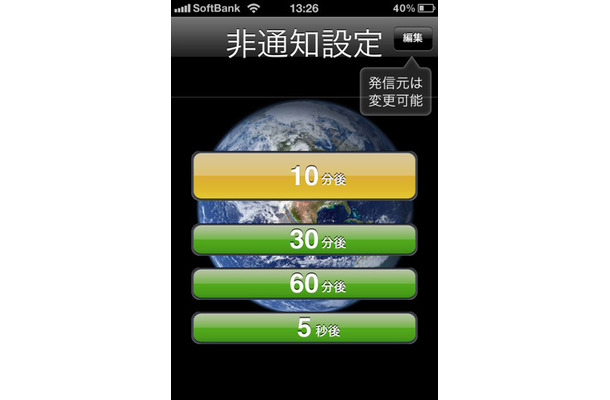The image size is (610, 400).
Task: Tap the 編集 edit button
Action: point(414,38)
